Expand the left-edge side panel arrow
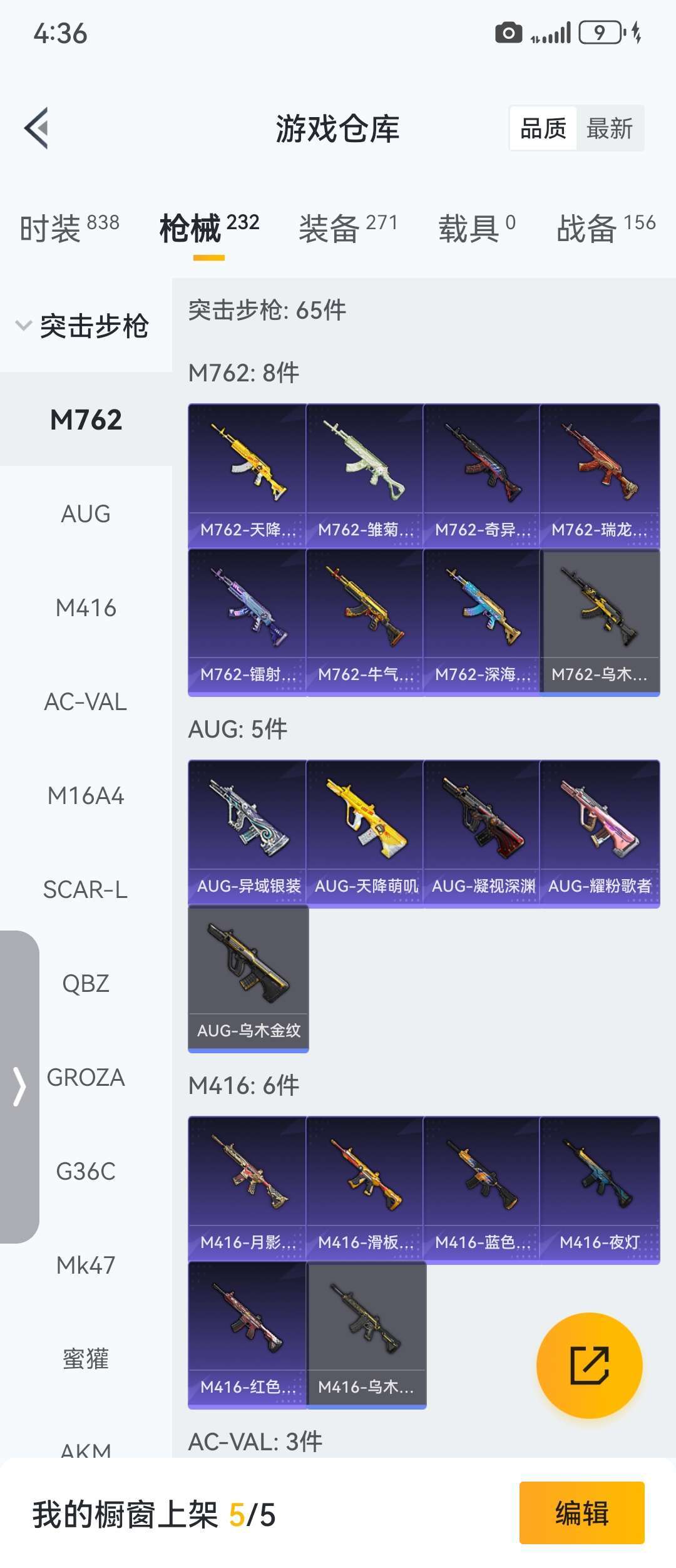 [x=19, y=1087]
